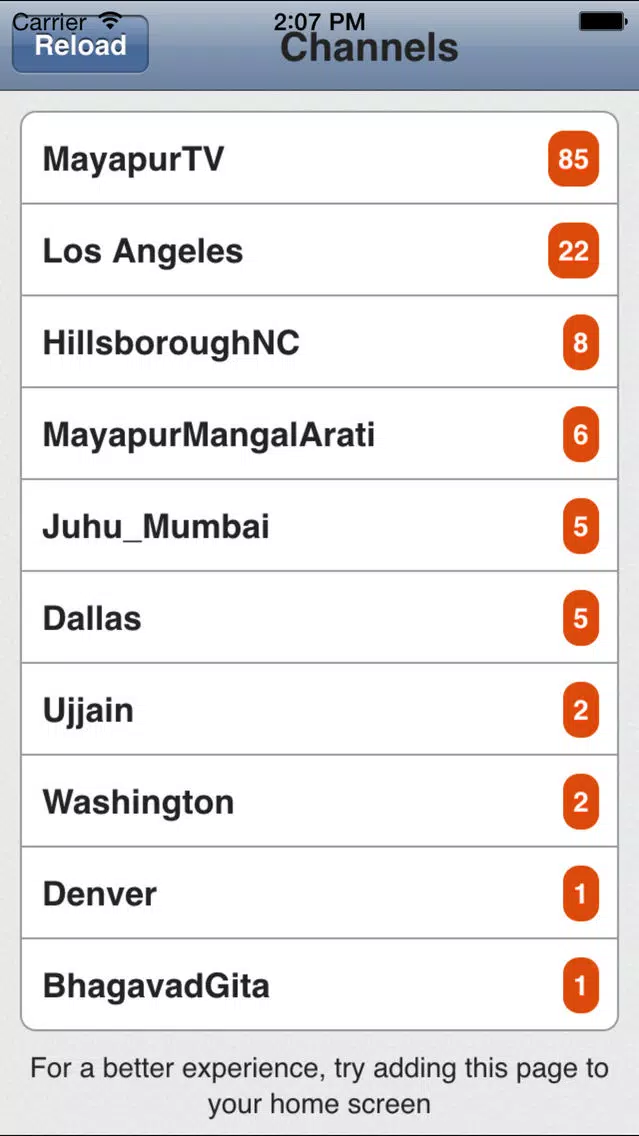This screenshot has height=1136, width=639.
Task: Select the HillsboroughNC channel
Action: [x=320, y=342]
